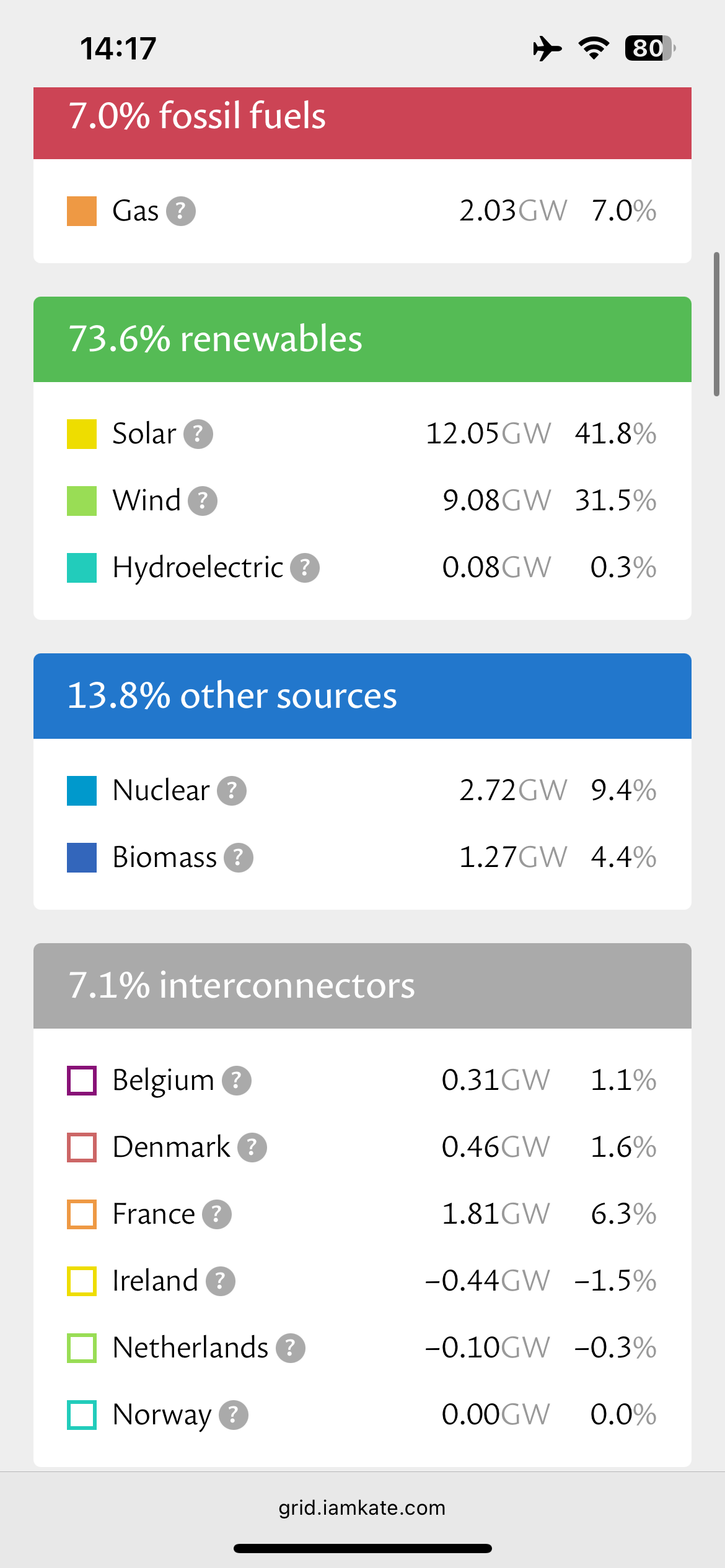Screen dimensions: 725x1568
Task: Show info for Wind
Action: click(x=203, y=501)
